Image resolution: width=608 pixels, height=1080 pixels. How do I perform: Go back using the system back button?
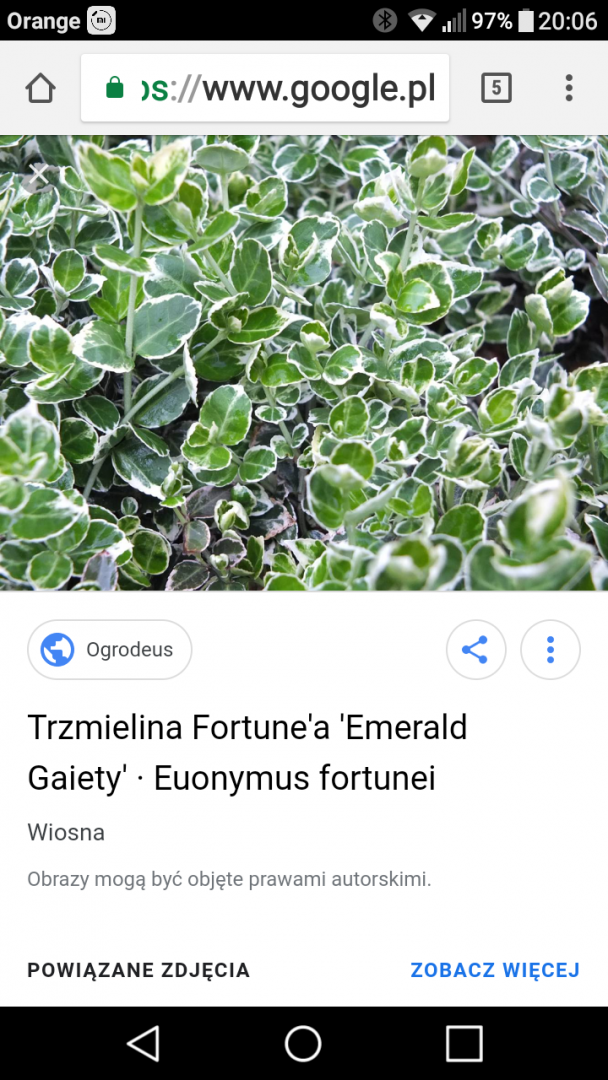[143, 1043]
